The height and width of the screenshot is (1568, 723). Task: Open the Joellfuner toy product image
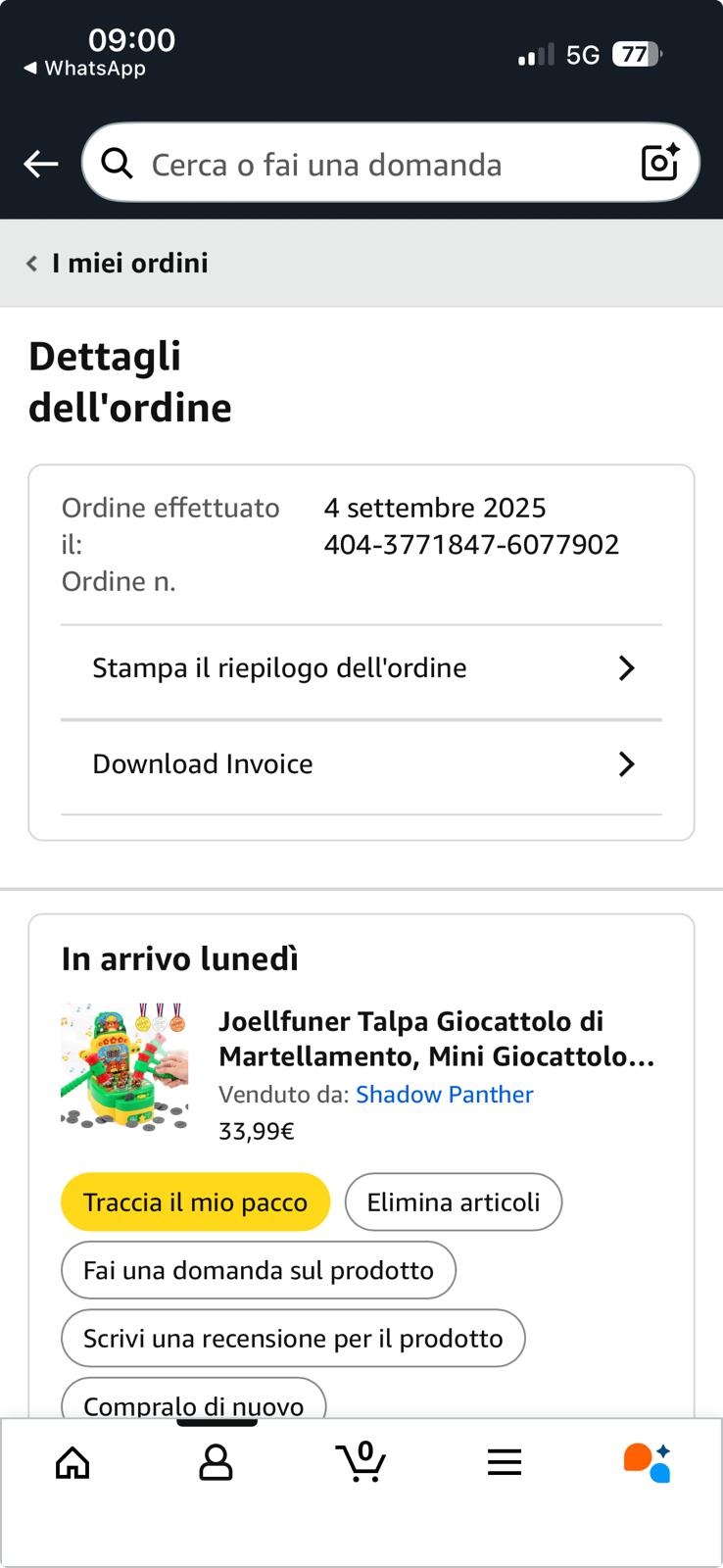coord(124,1065)
